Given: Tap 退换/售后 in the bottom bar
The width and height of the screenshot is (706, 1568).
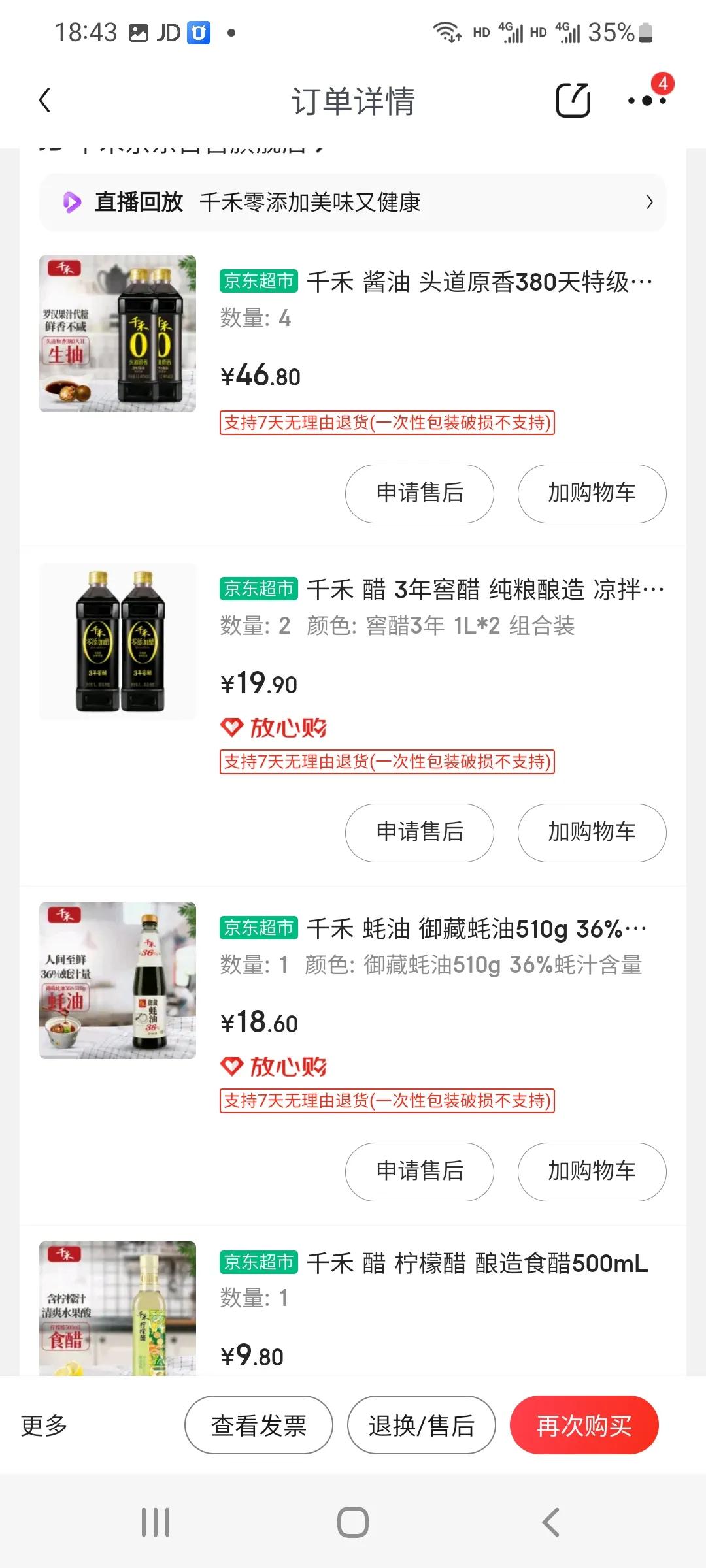Looking at the screenshot, I should tap(422, 1426).
